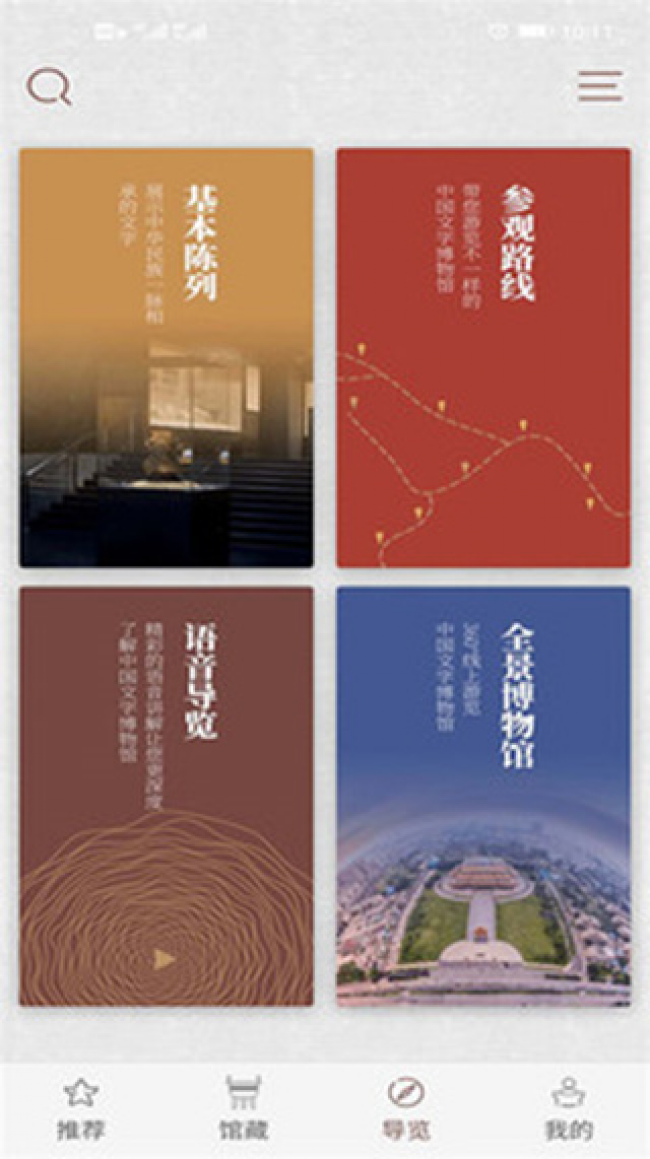Viewport: 650px width, 1159px height.
Task: Open the 参观路线 card
Action: pyautogui.click(x=483, y=358)
